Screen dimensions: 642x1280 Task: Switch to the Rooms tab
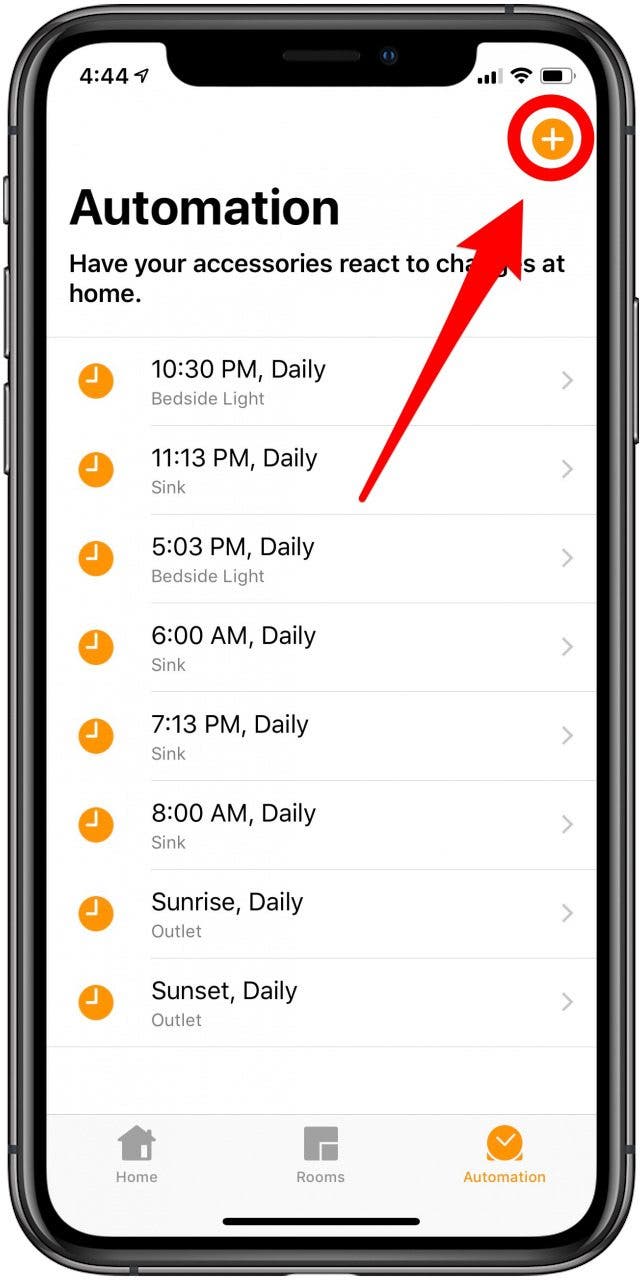(320, 1155)
